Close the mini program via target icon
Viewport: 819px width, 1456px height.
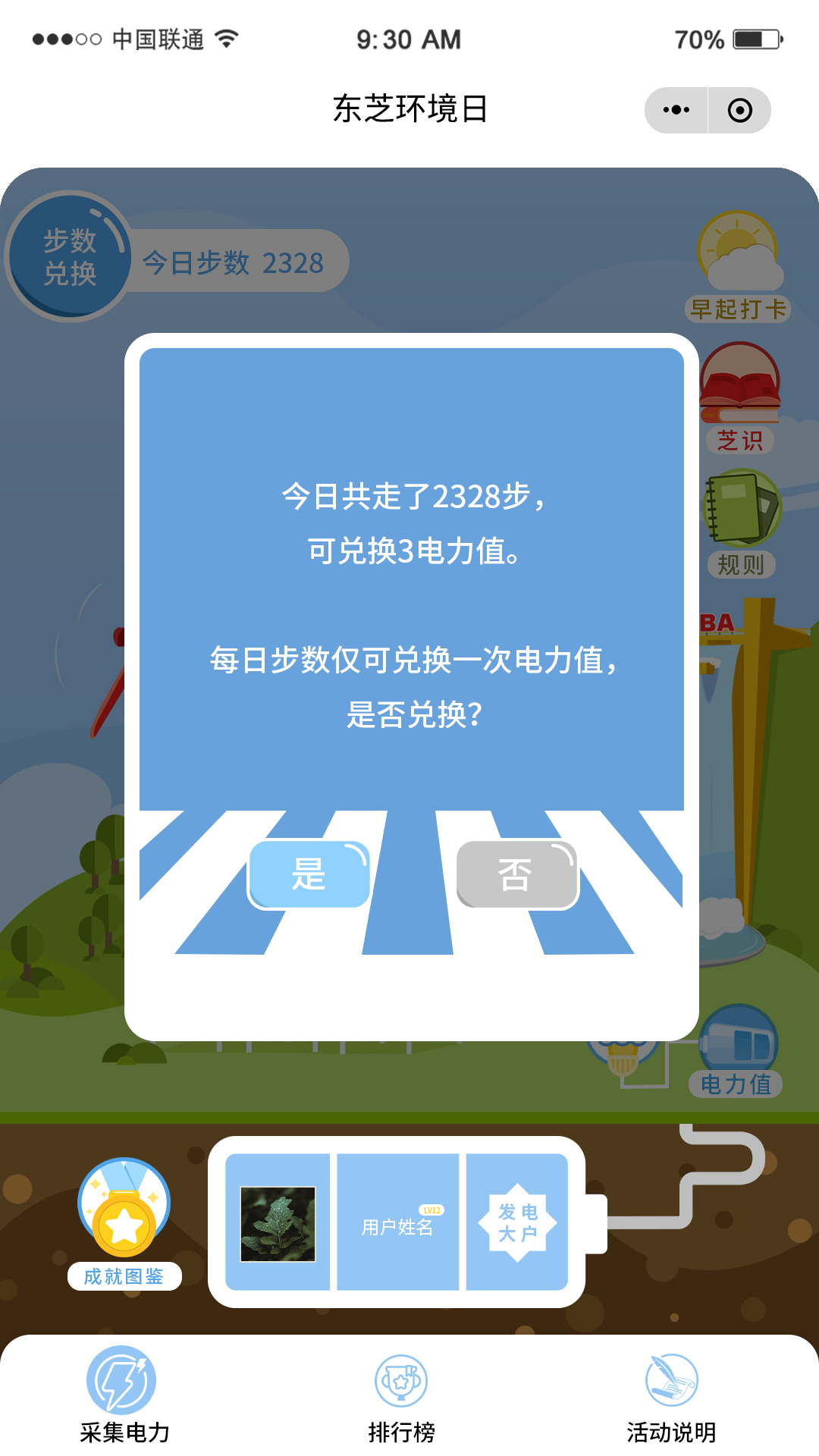pyautogui.click(x=740, y=110)
